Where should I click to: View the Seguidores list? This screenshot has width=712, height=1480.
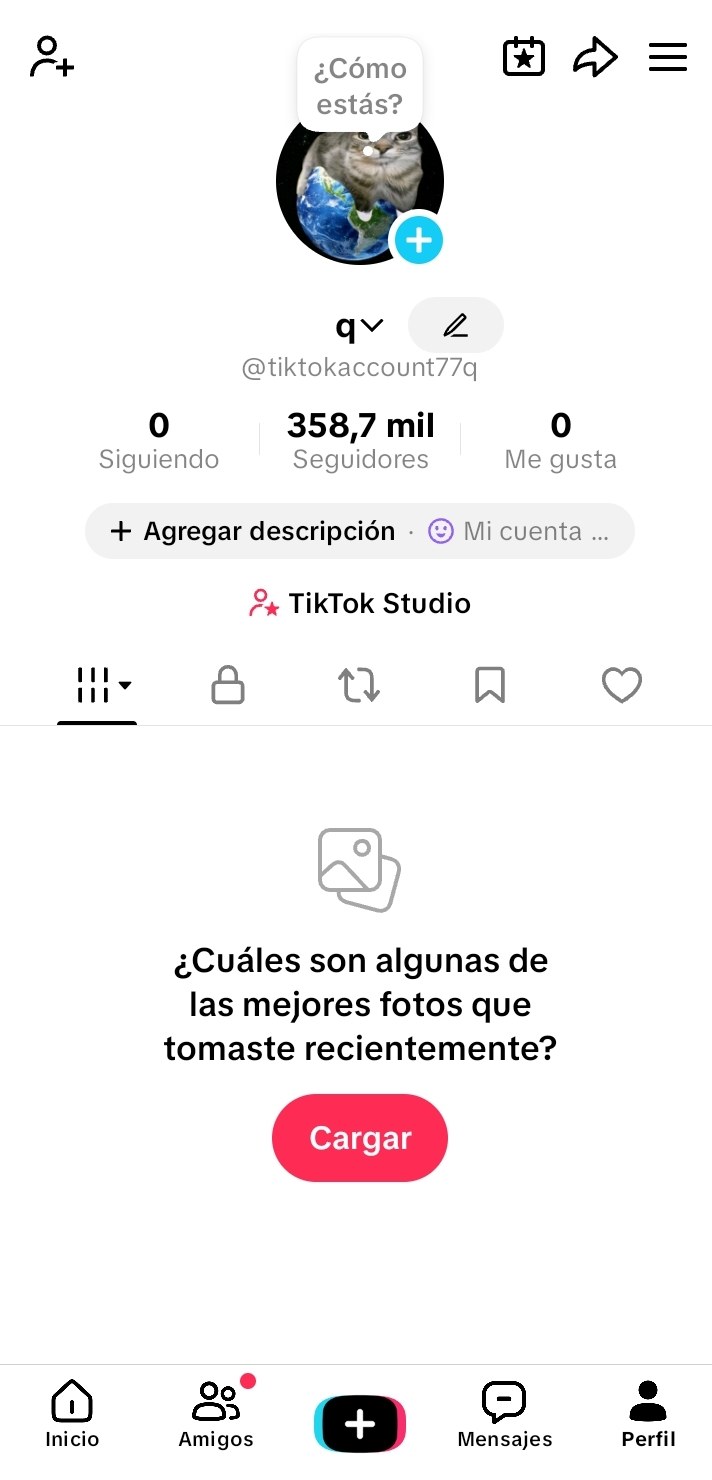coord(361,441)
